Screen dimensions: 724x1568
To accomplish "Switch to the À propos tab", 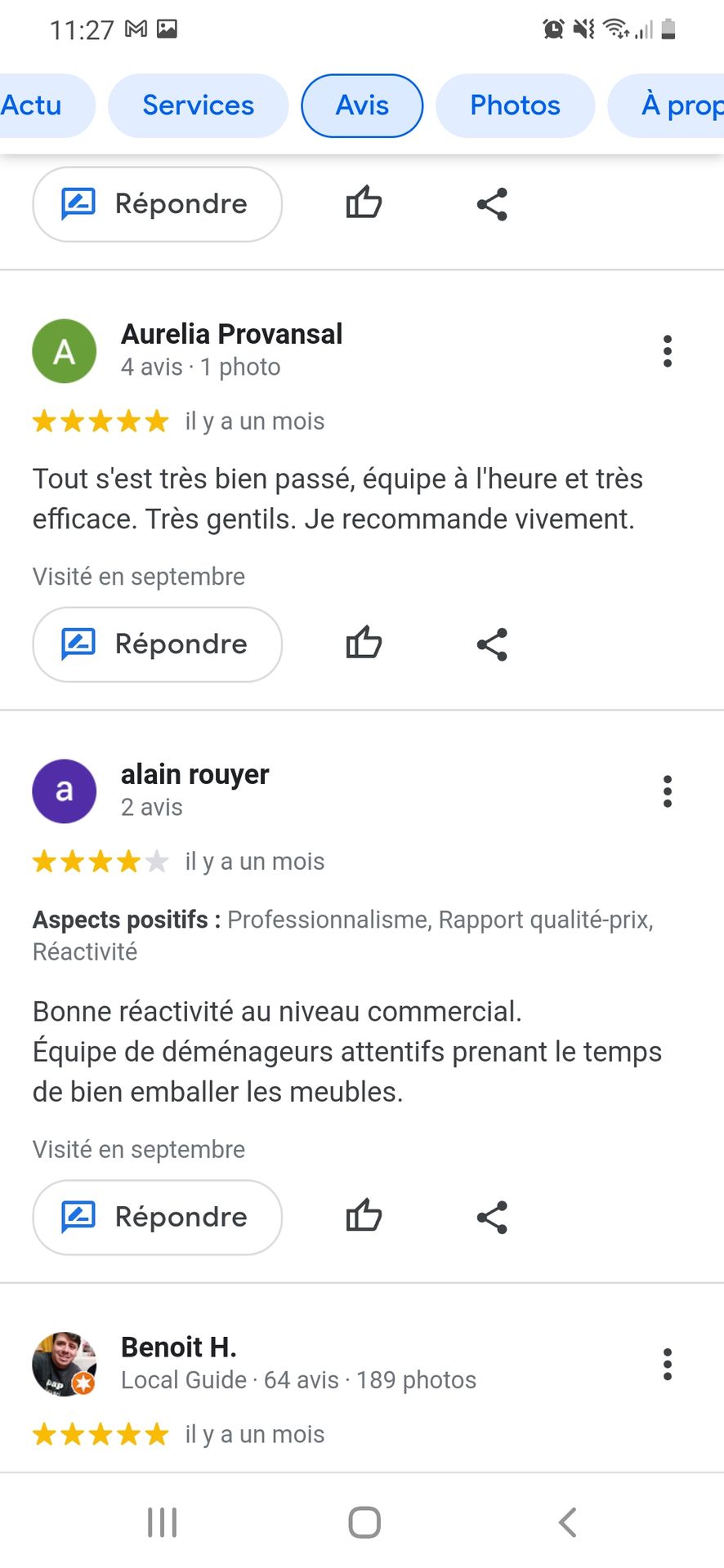I will pyautogui.click(x=678, y=105).
